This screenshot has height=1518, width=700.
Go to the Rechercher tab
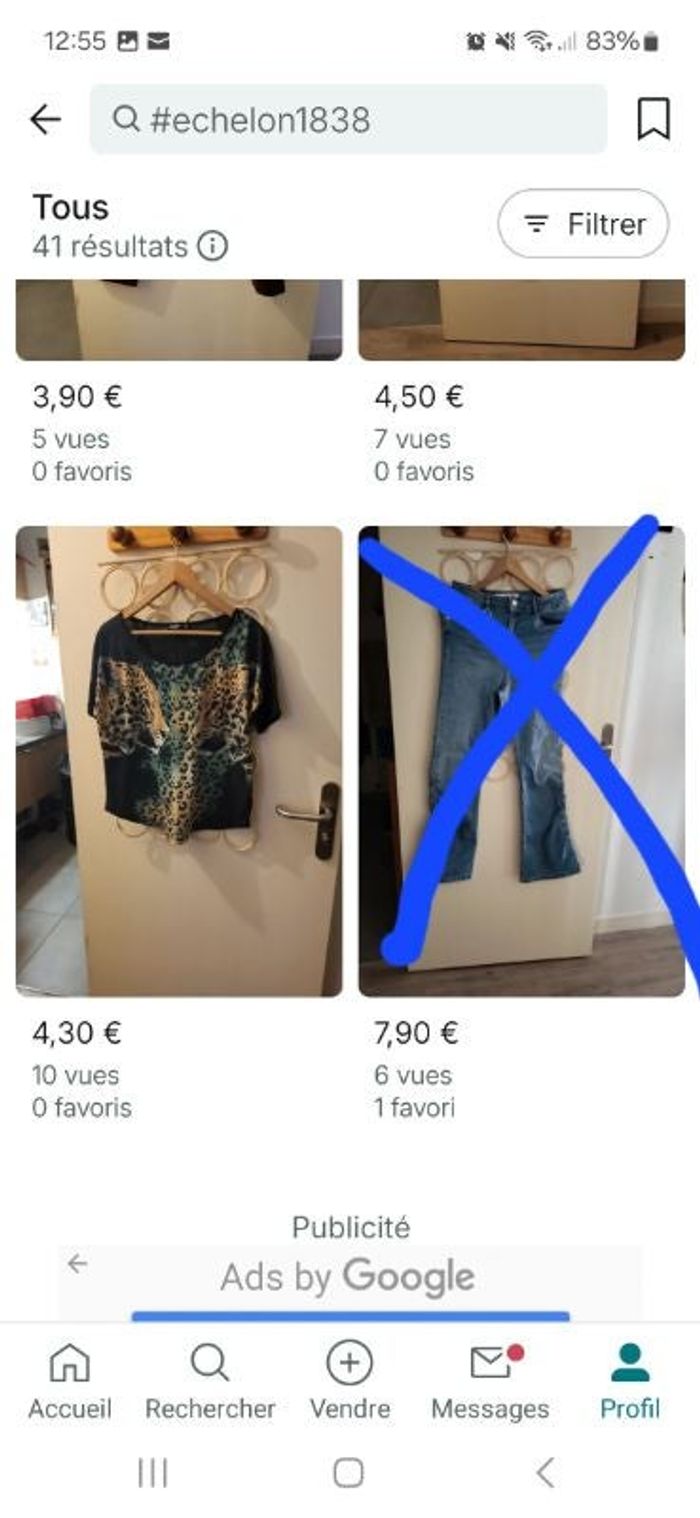(x=210, y=1381)
